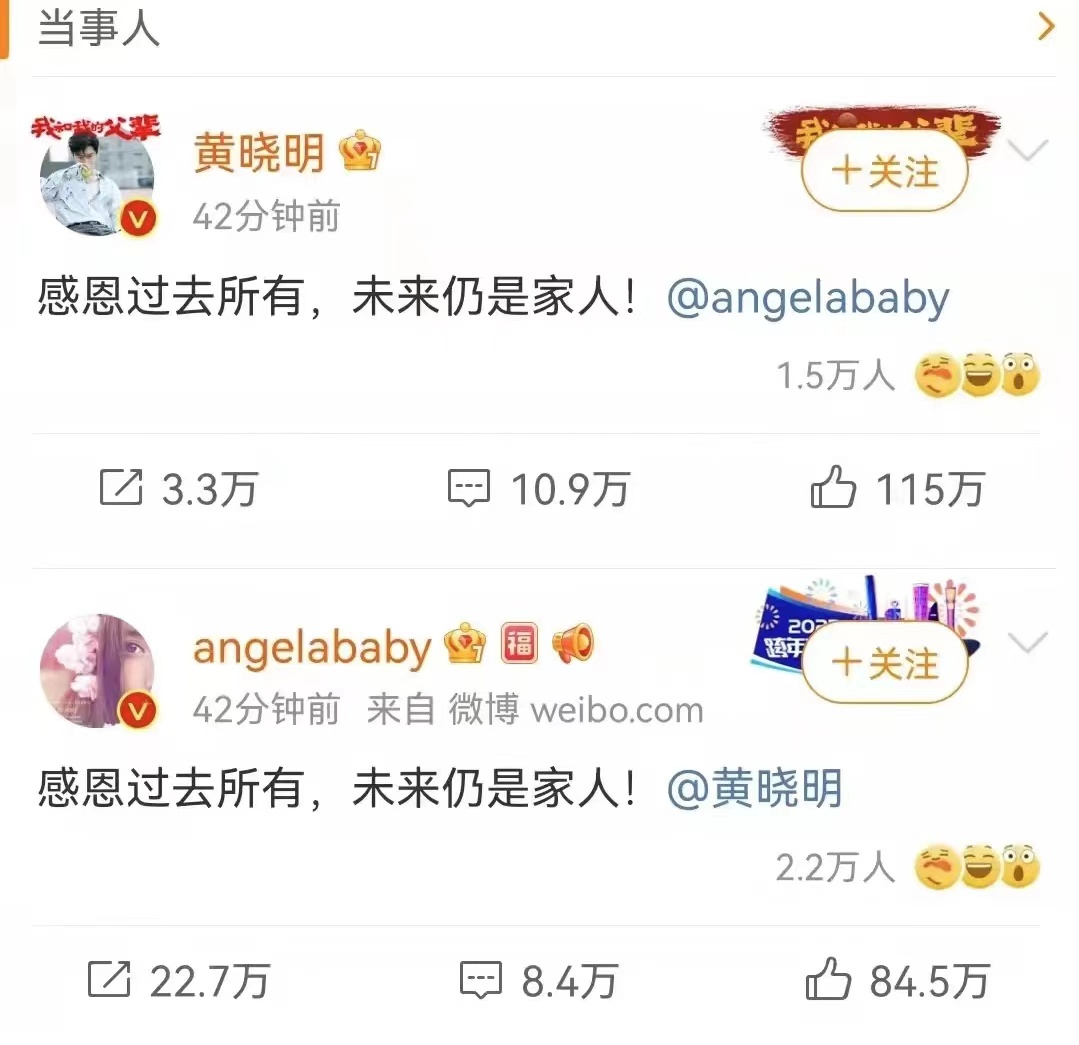Image resolution: width=1079 pixels, height=1045 pixels.
Task: Tap the username angelababy on the second post
Action: [x=311, y=648]
